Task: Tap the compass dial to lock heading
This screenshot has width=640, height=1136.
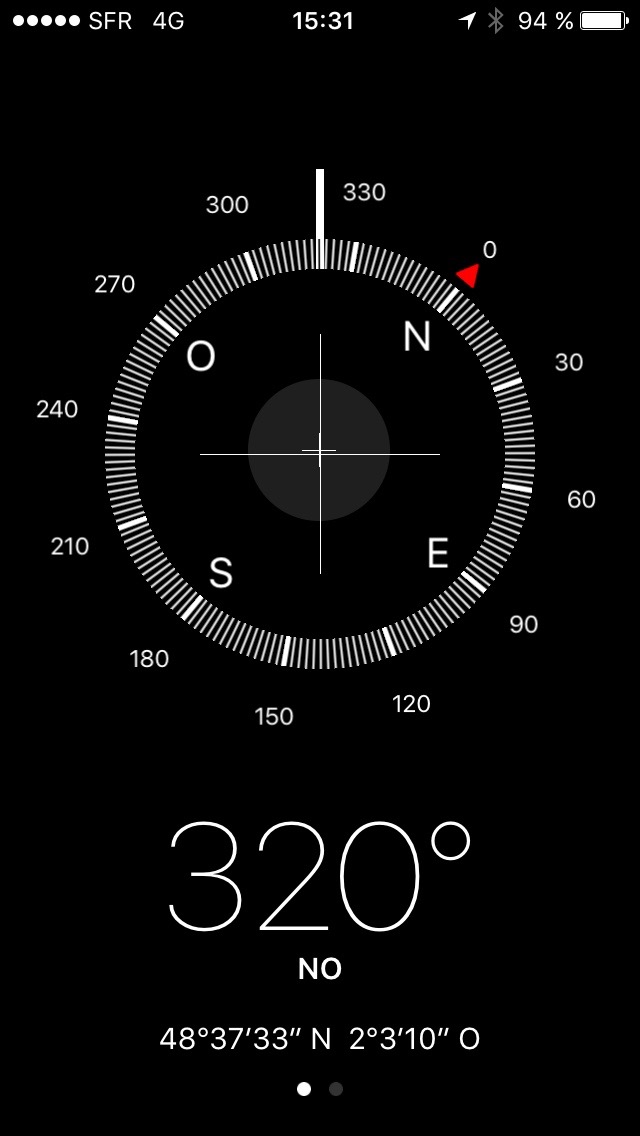Action: (x=320, y=453)
